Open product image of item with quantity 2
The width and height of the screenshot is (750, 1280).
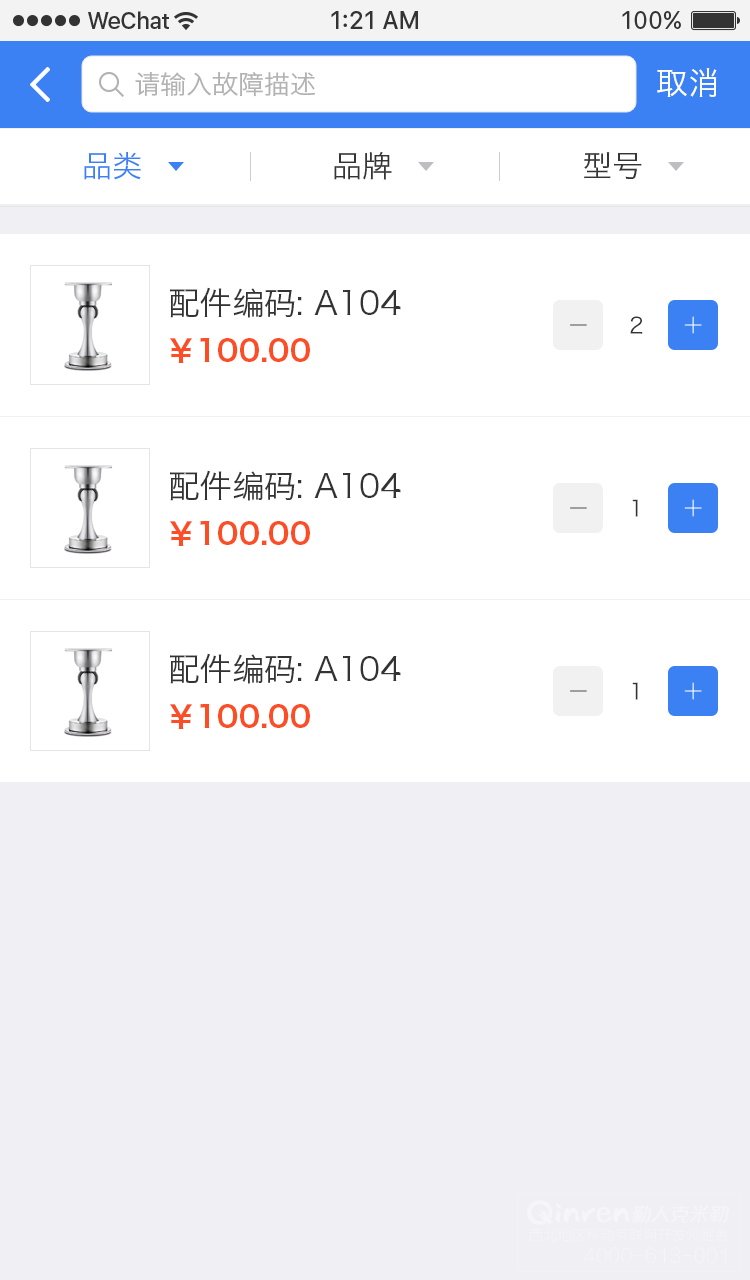(x=90, y=325)
